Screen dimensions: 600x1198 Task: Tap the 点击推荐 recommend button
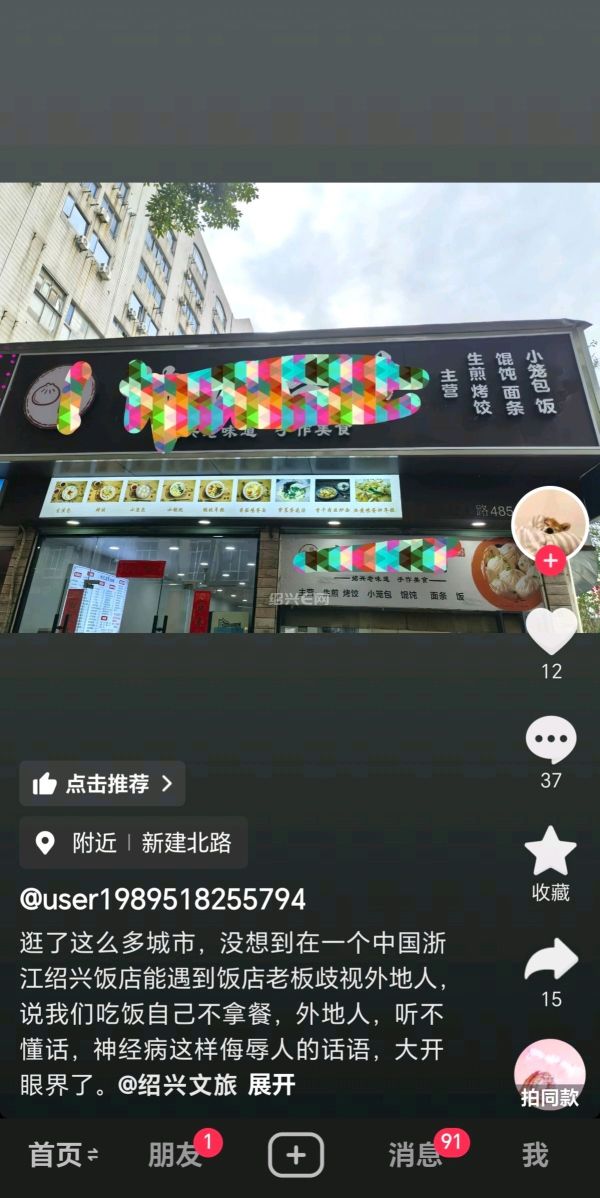click(103, 784)
